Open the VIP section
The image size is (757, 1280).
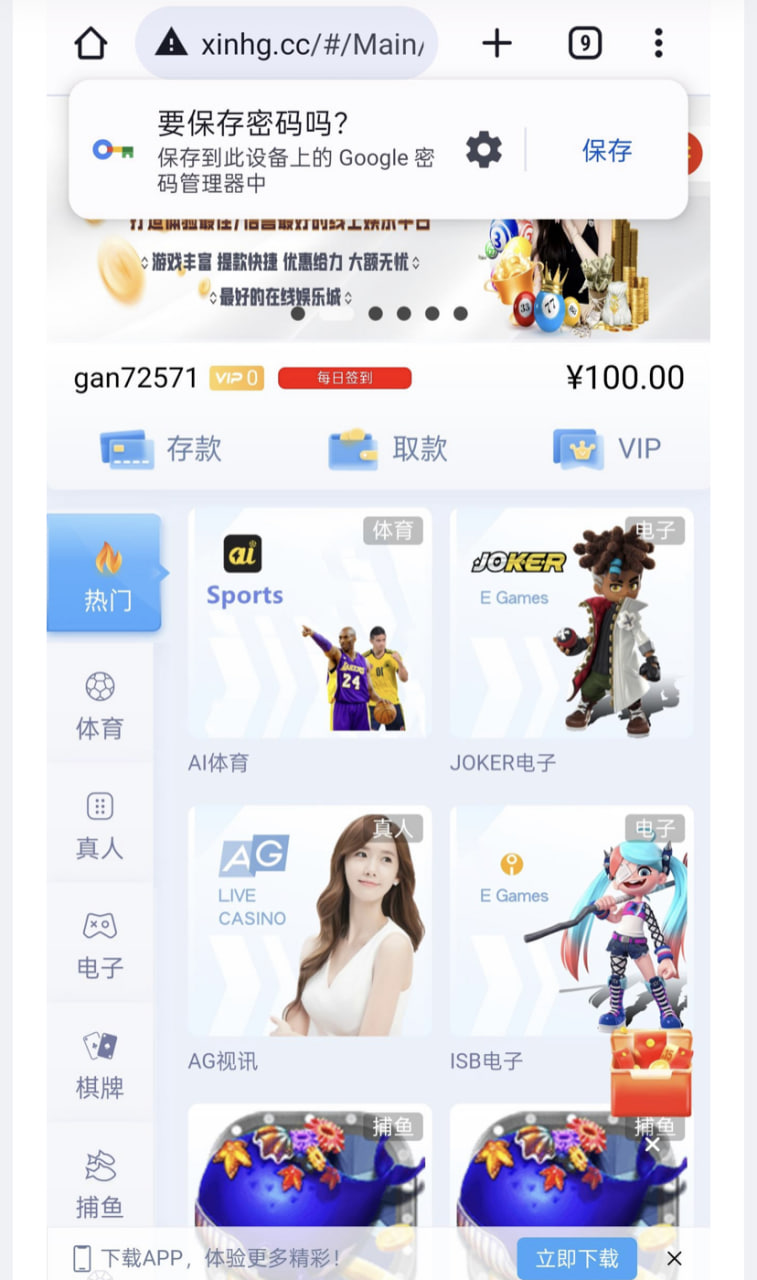tap(608, 449)
